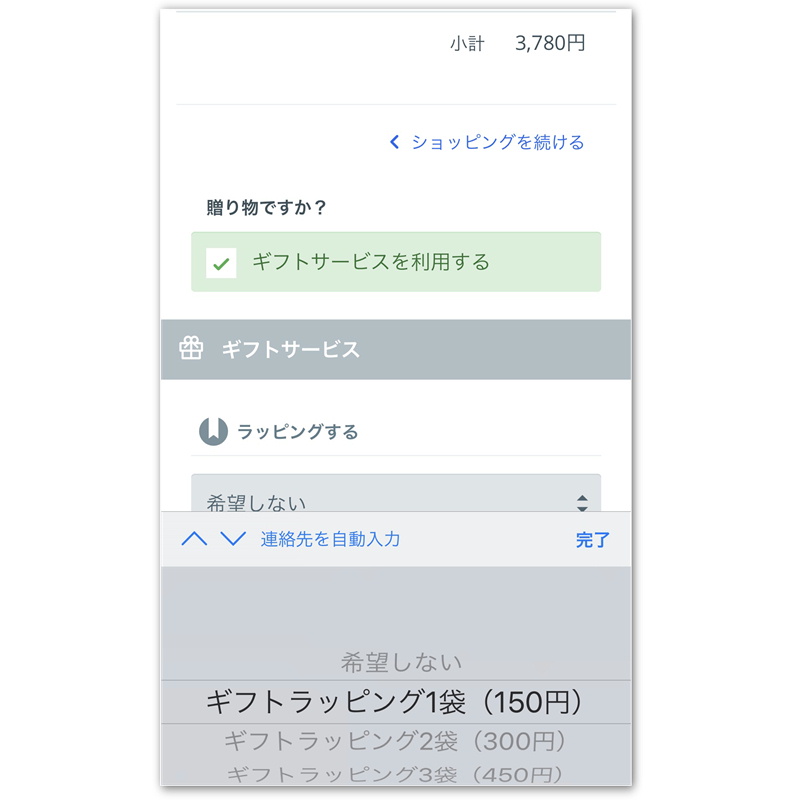The height and width of the screenshot is (800, 800).
Task: Choose ギフトラッピング2袋（300円）option
Action: click(x=396, y=742)
